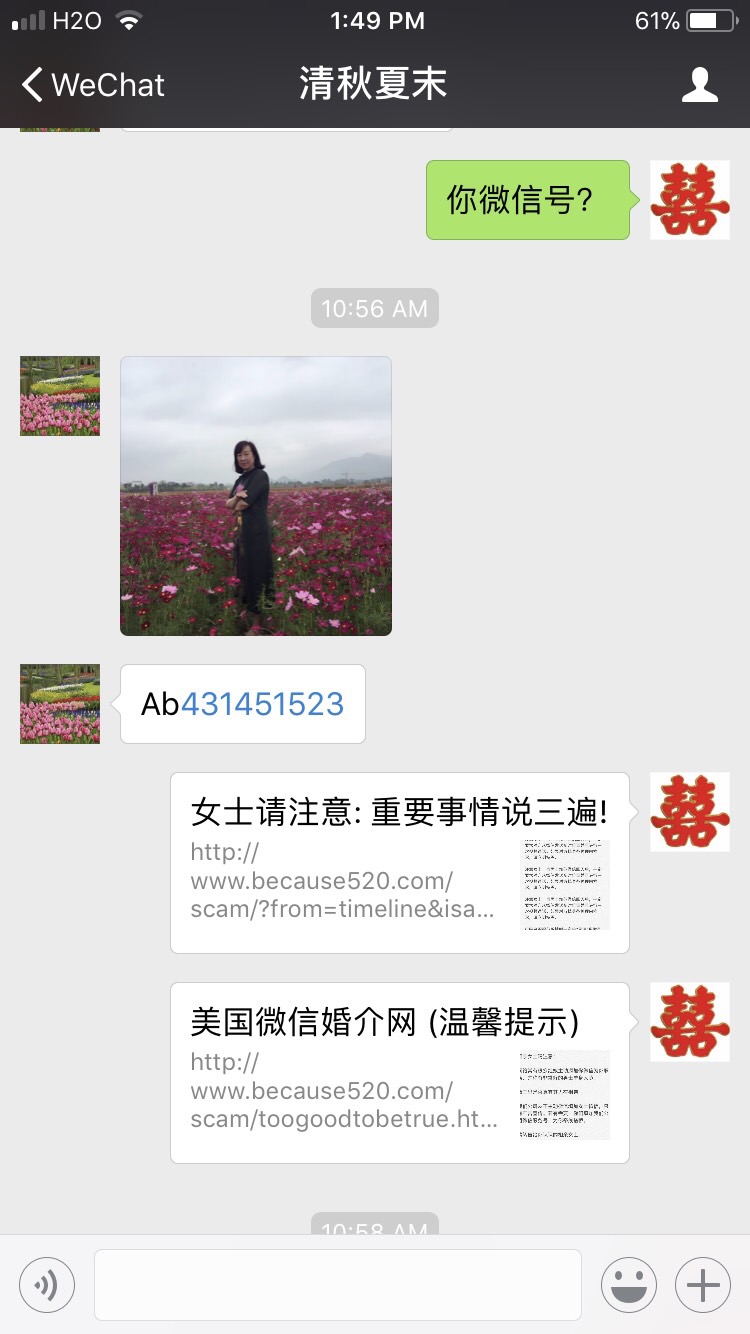Open the 女士请注意 link card
The height and width of the screenshot is (1334, 750).
pyautogui.click(x=399, y=862)
